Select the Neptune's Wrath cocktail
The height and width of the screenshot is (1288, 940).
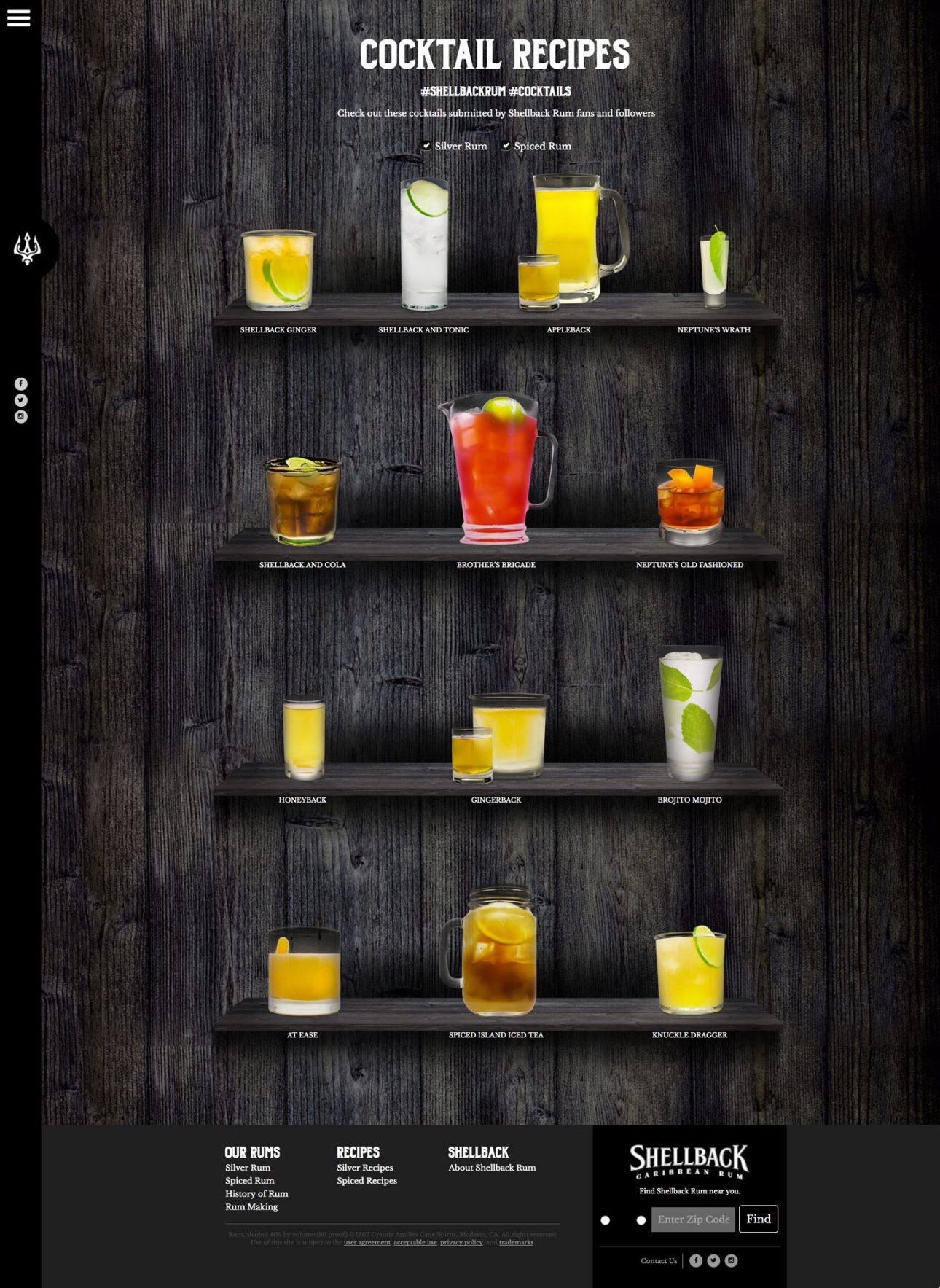point(714,268)
